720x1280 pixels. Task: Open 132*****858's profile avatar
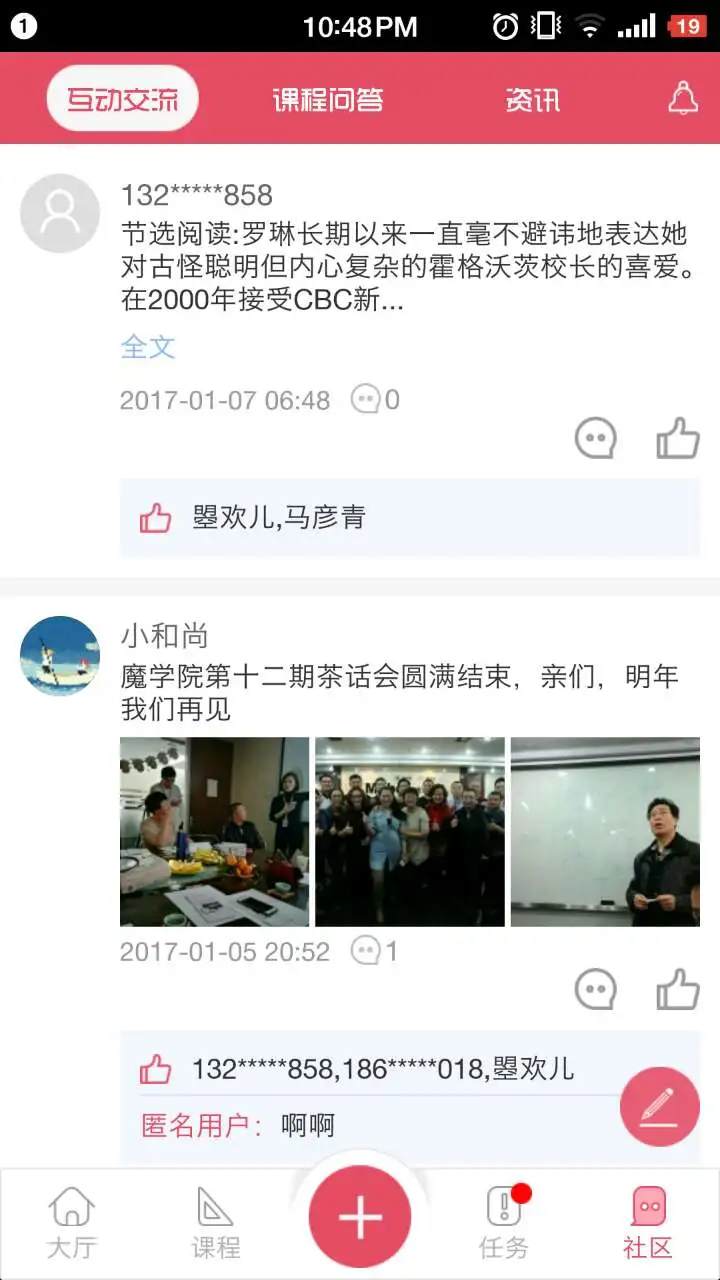click(x=60, y=213)
